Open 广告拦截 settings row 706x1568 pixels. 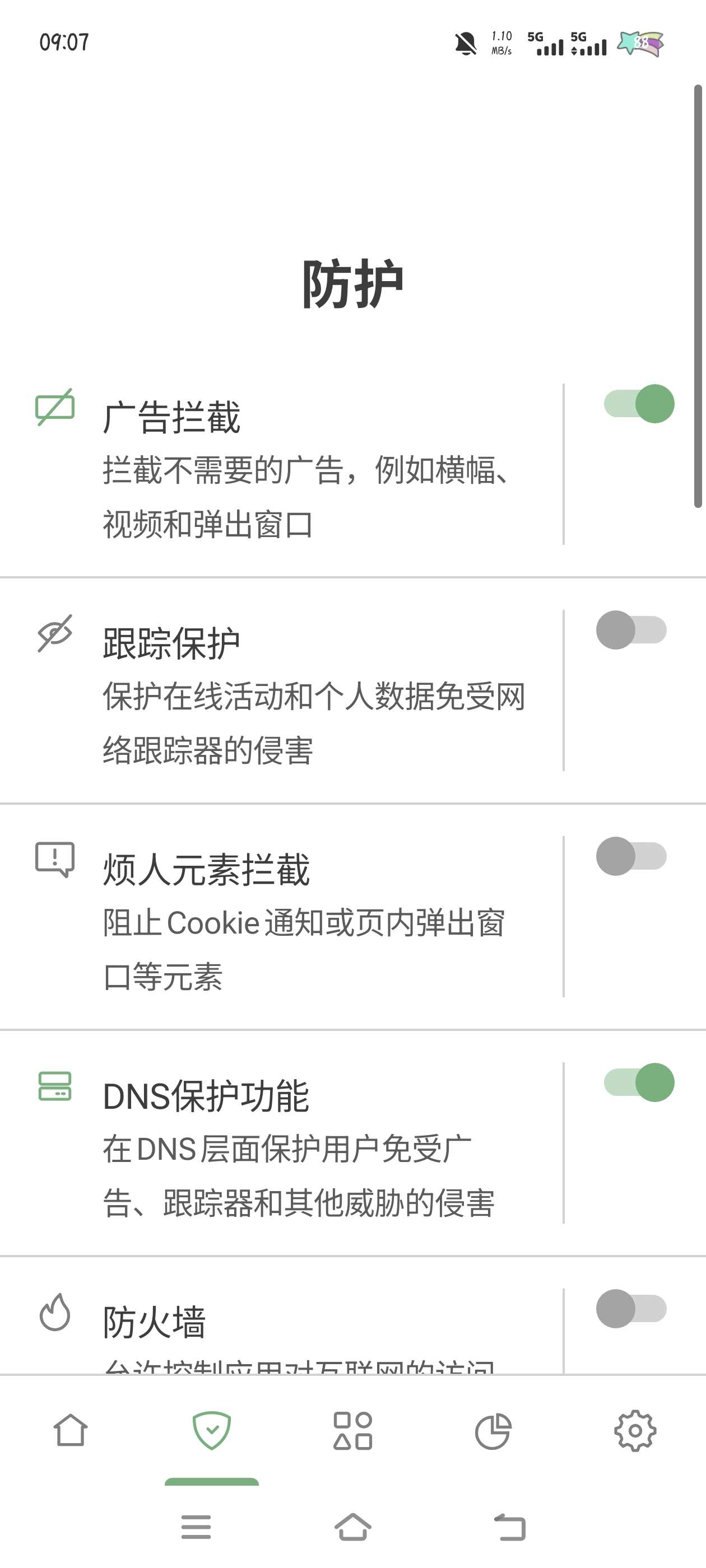(x=281, y=464)
